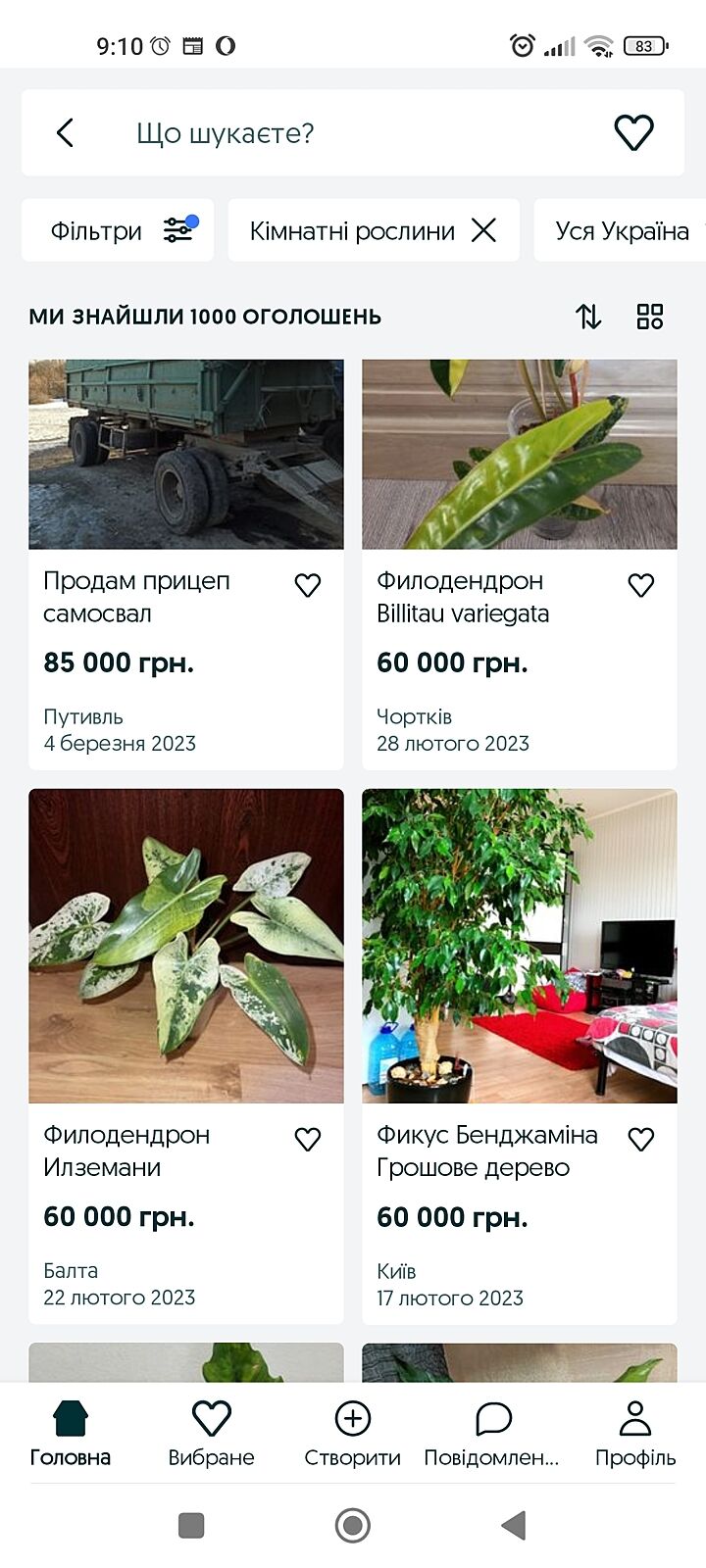
Task: Go to the Профіль tab
Action: (635, 1433)
